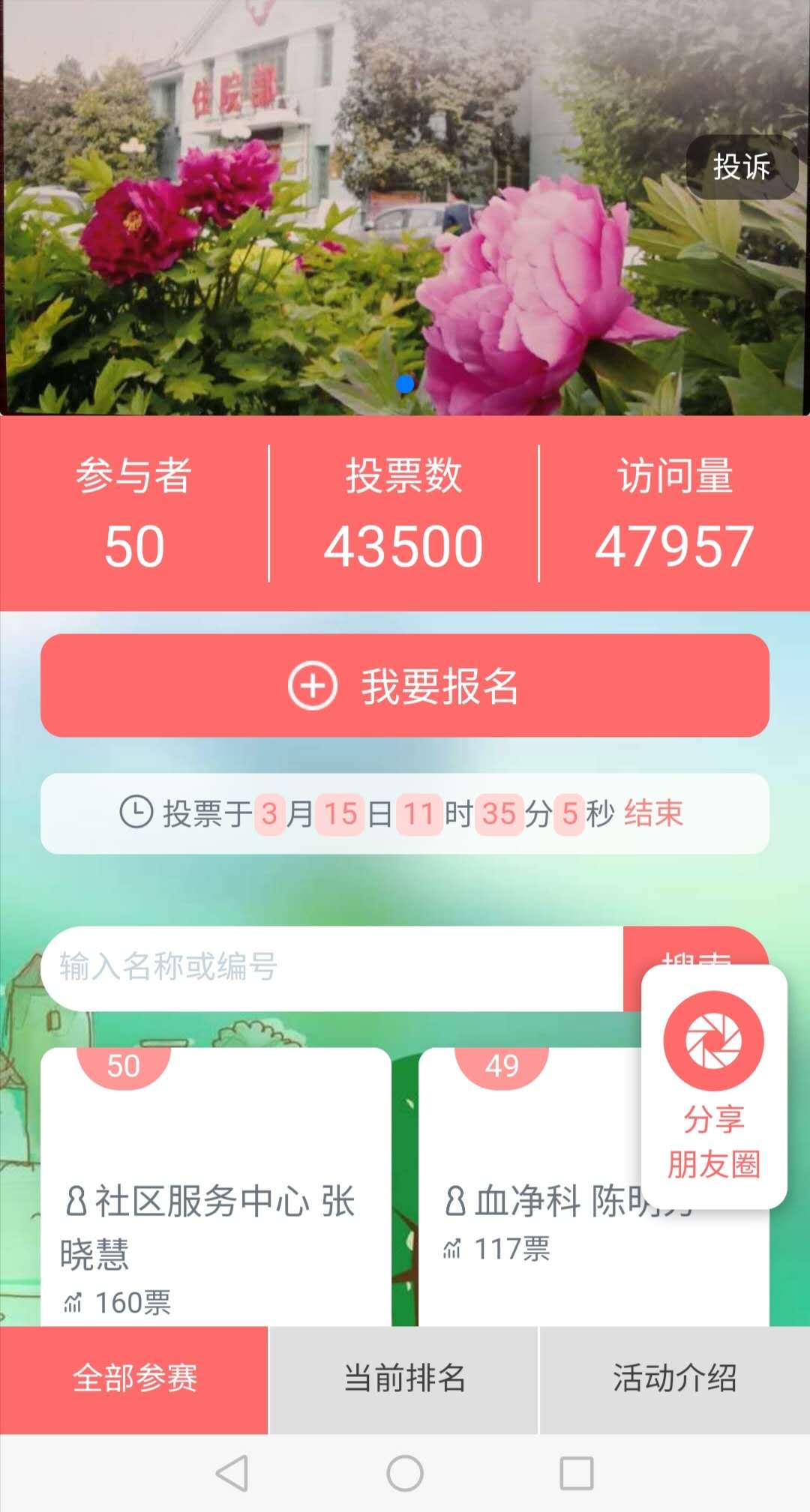The width and height of the screenshot is (810, 1512).
Task: Open recent apps from navigation bar
Action: 577,1473
